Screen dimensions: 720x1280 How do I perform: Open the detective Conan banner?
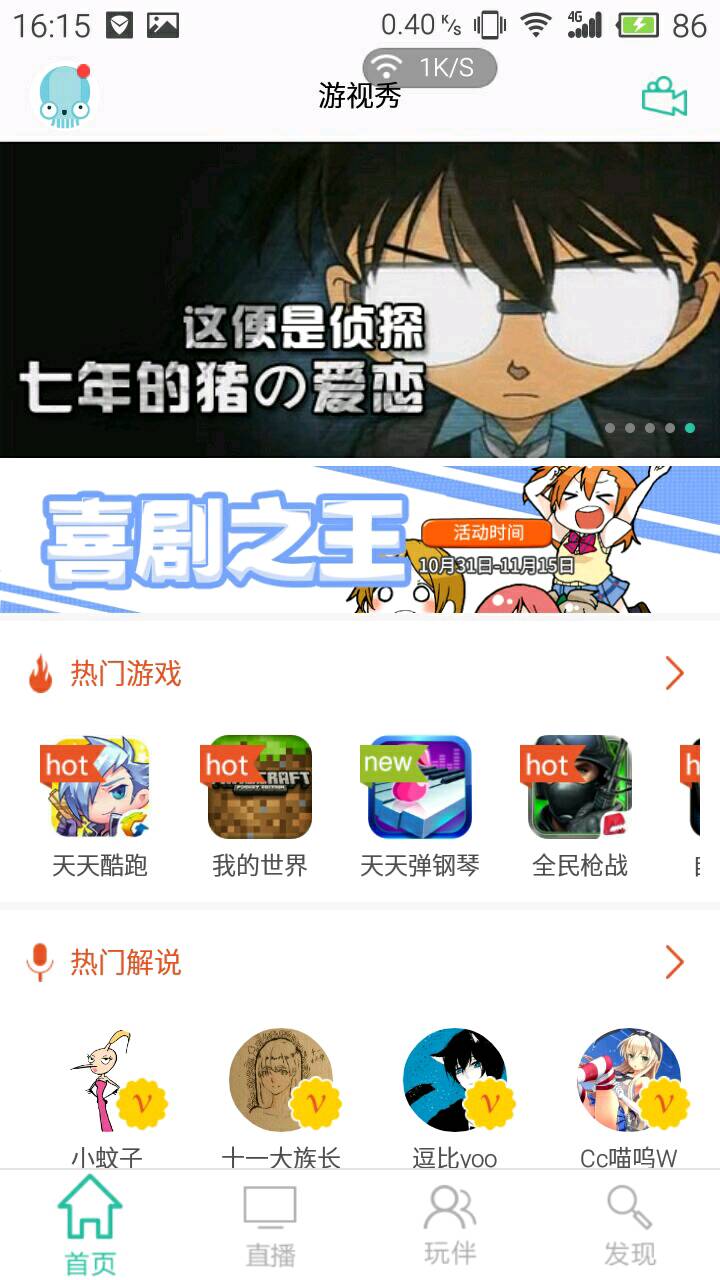360,300
